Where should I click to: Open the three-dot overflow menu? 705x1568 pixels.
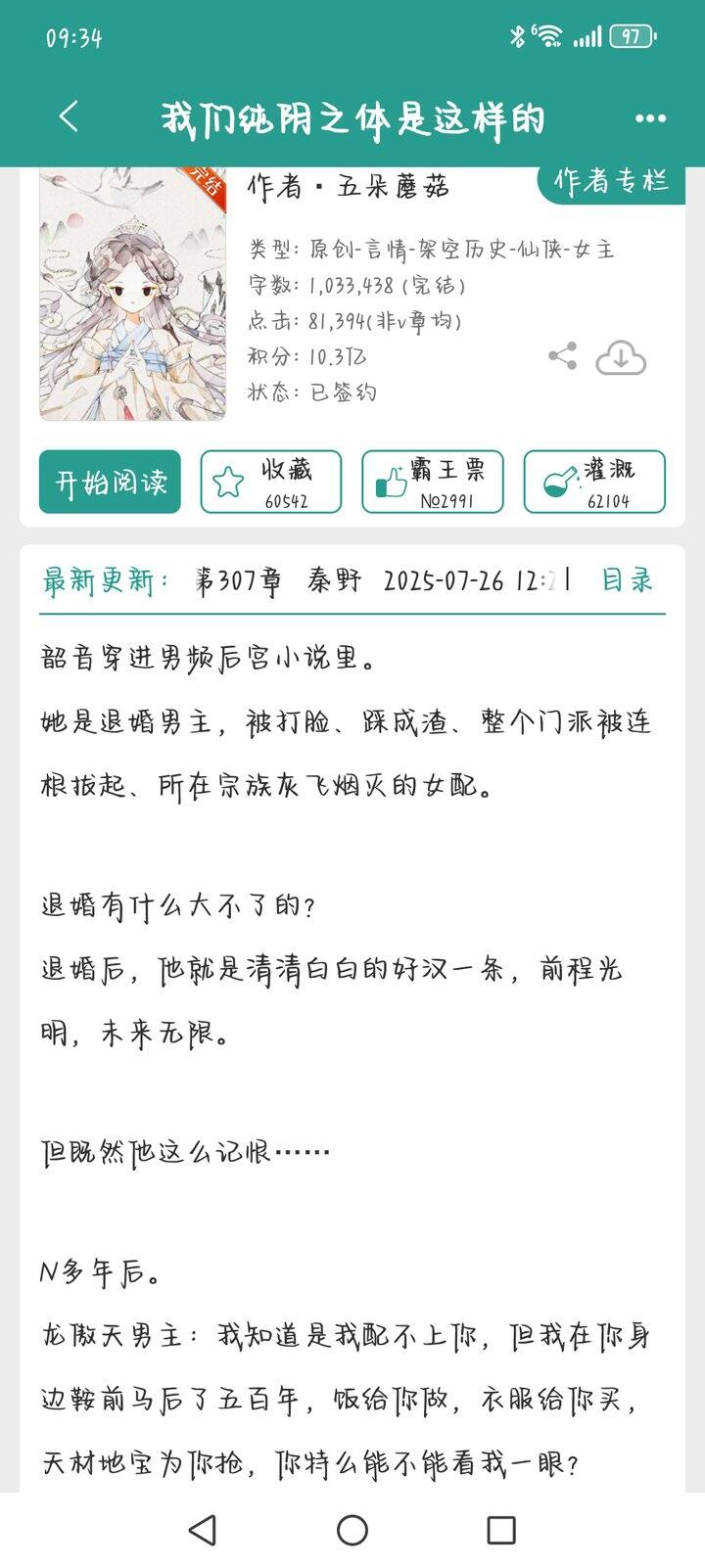click(650, 118)
